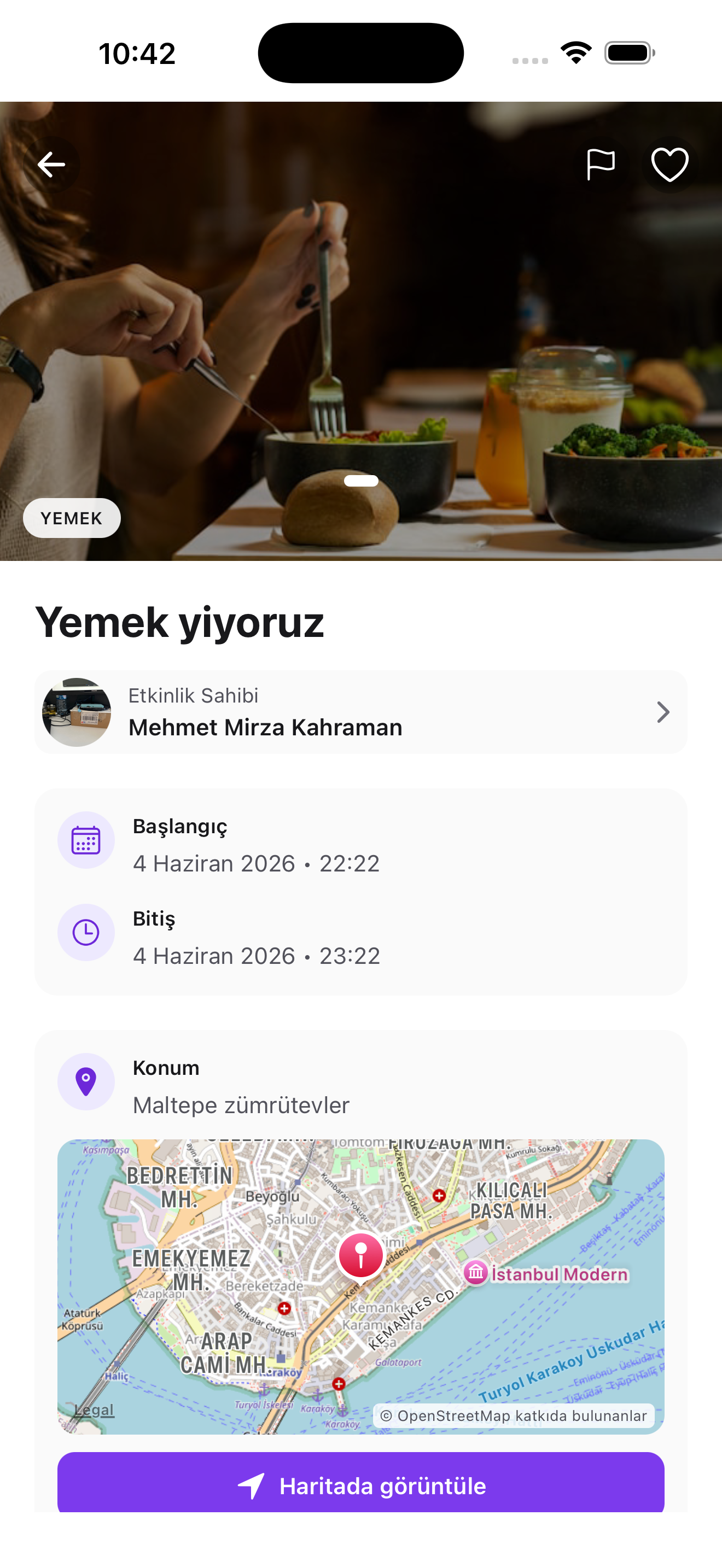Open the map preview of the location
The width and height of the screenshot is (722, 1568).
[x=361, y=1286]
